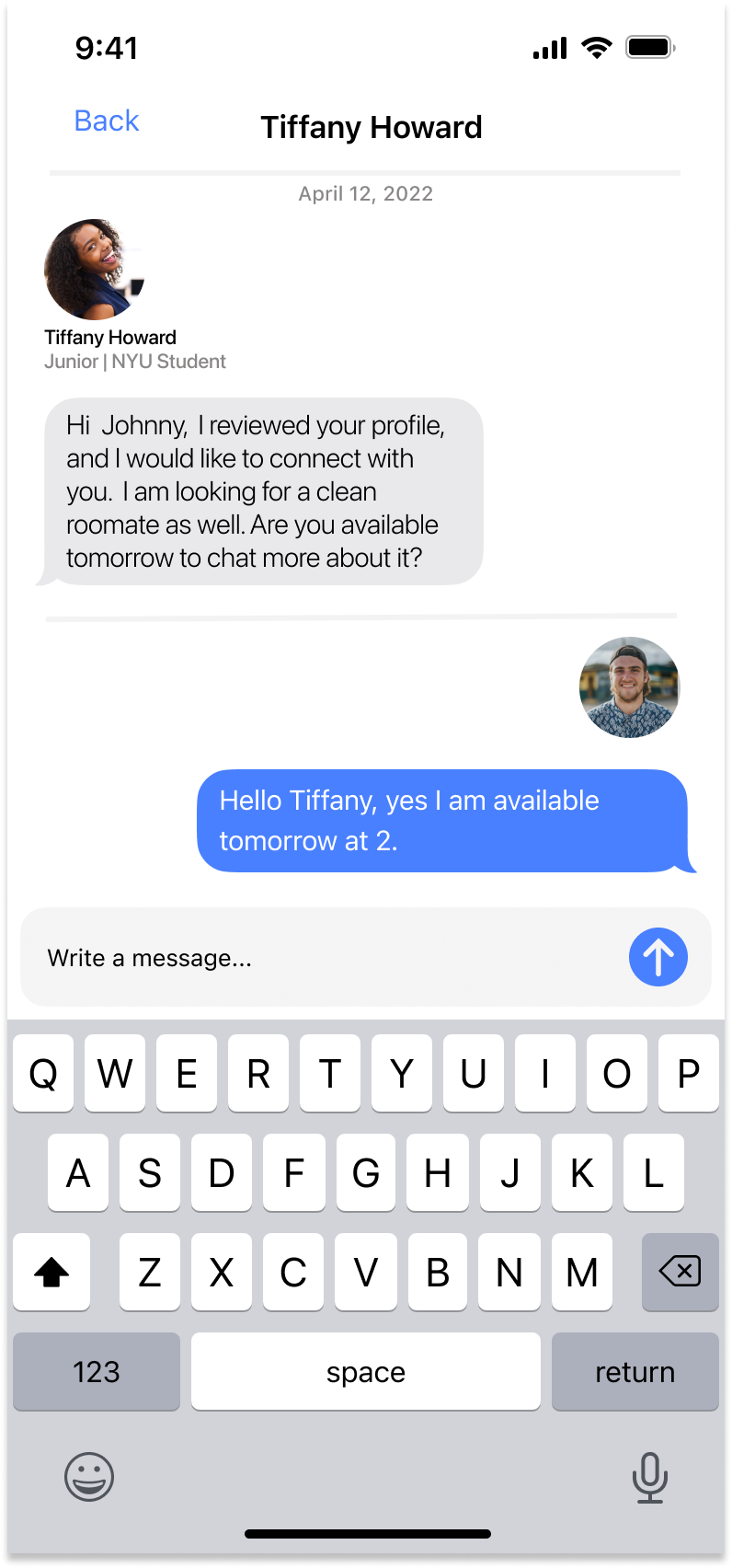Go back using the Back link

tap(107, 121)
